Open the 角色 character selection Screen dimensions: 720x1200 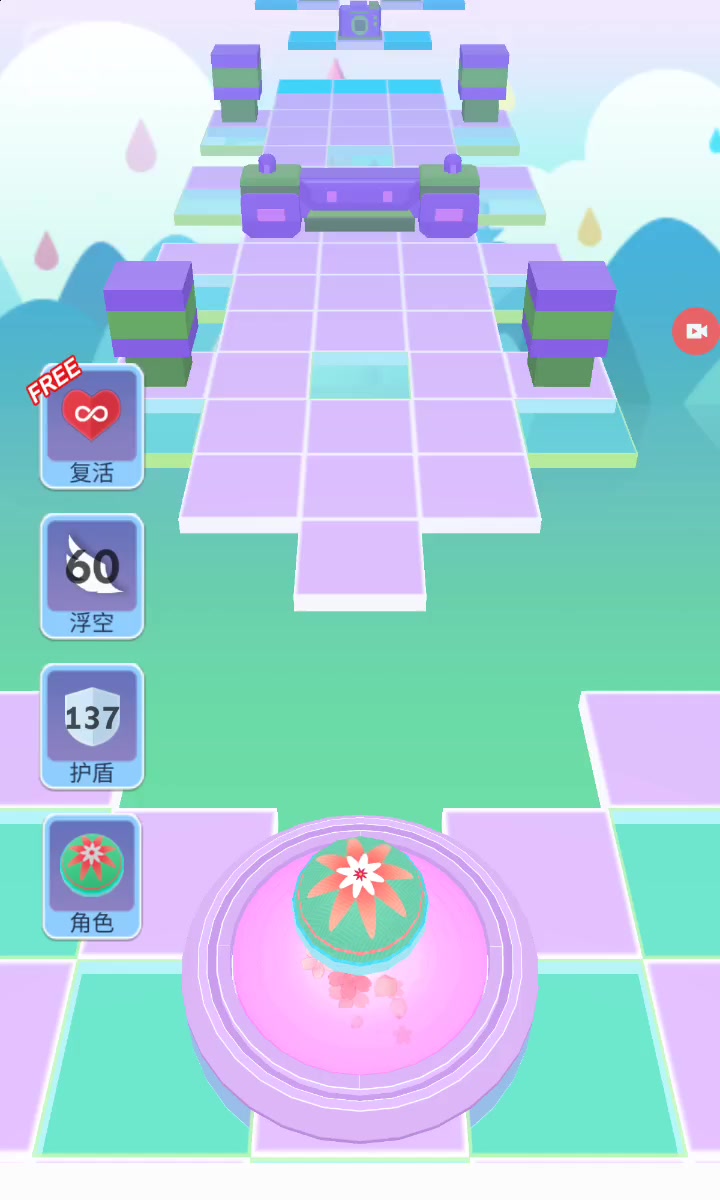click(x=92, y=876)
